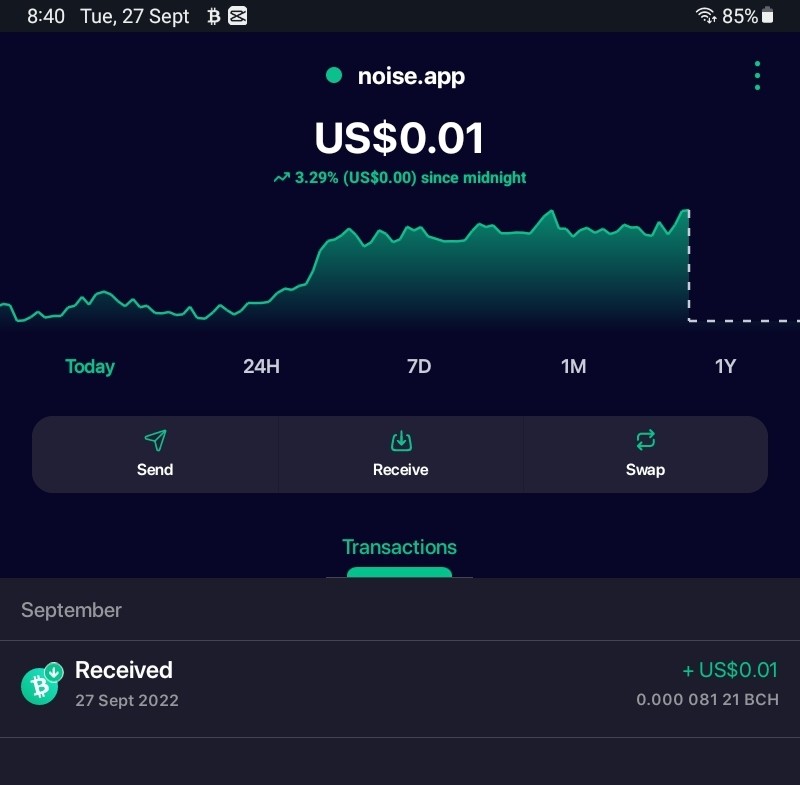Start a Swap
The width and height of the screenshot is (800, 785).
pos(645,454)
